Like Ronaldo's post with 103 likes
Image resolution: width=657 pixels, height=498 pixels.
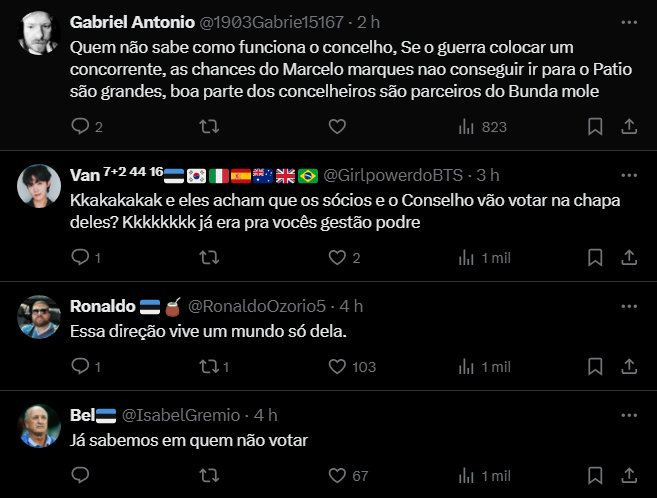pos(337,367)
